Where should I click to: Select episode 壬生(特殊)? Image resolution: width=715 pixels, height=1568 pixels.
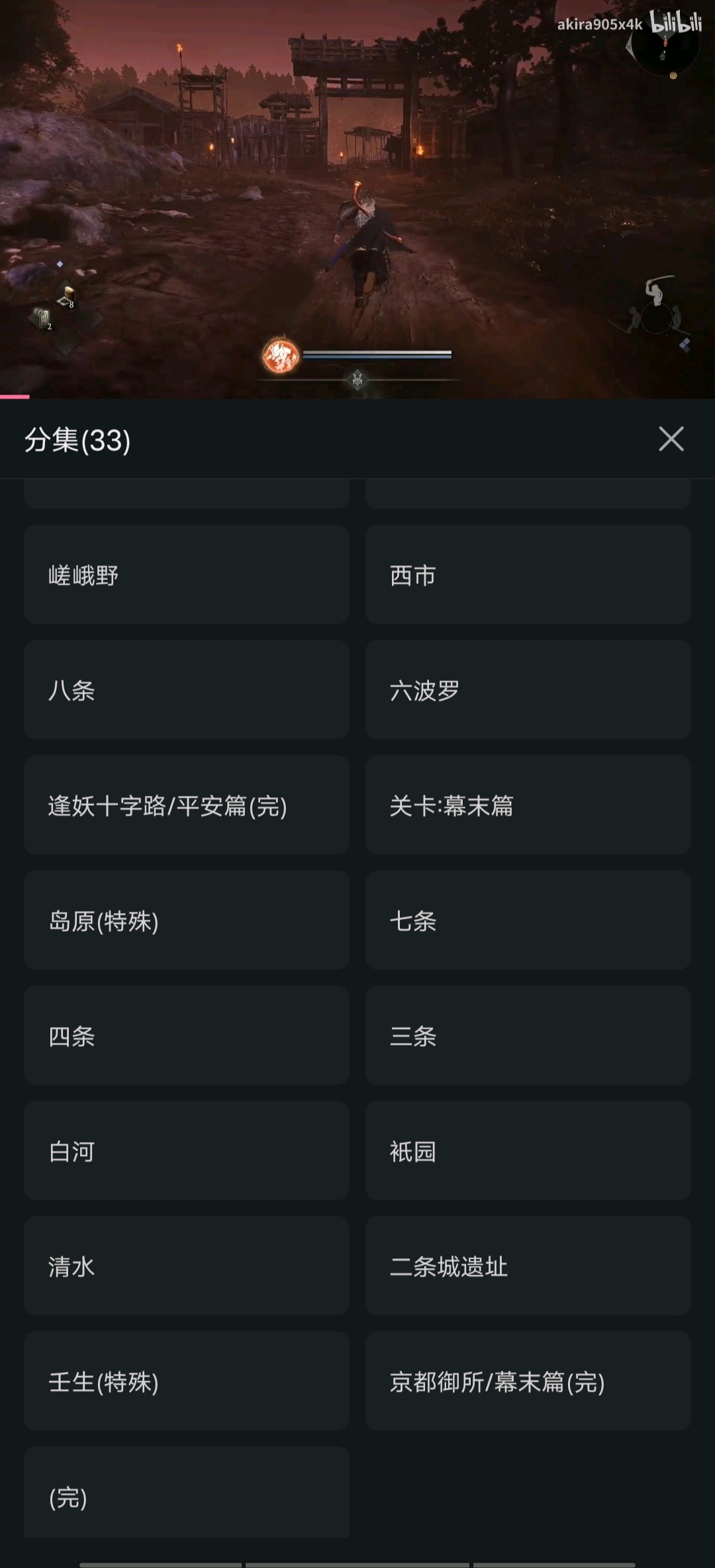point(186,1381)
